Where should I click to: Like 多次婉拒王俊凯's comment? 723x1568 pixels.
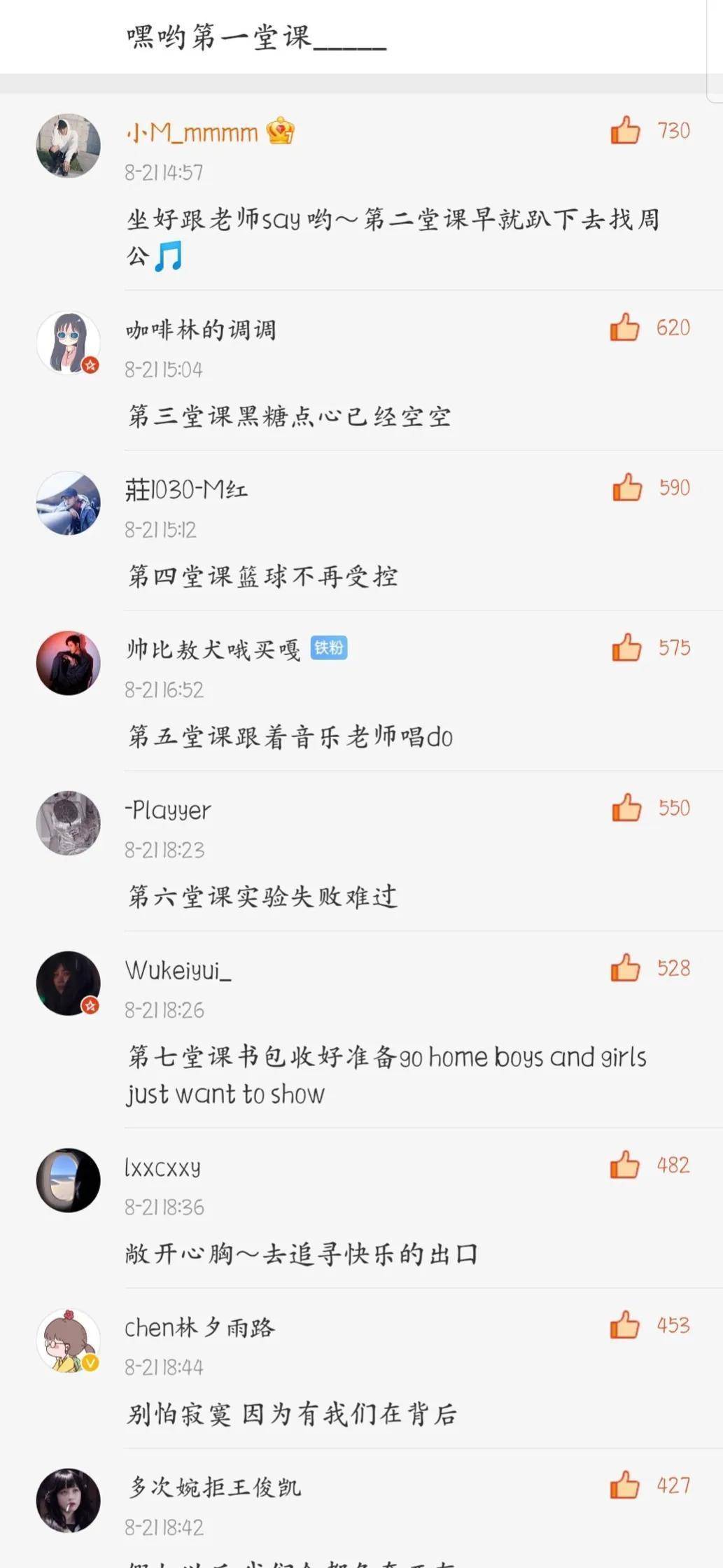[x=624, y=1485]
